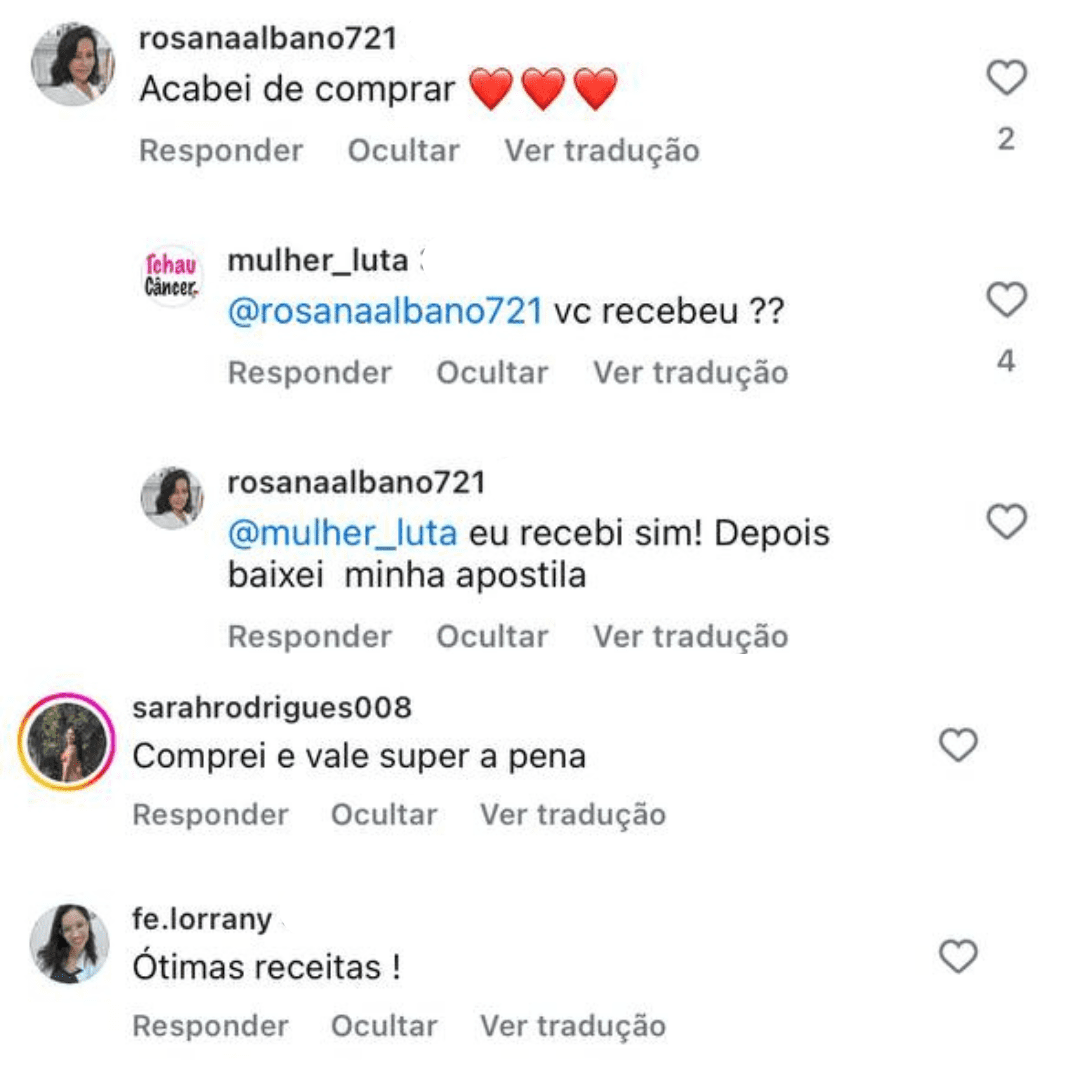Open sarahrodrigues008's story from profile picture
This screenshot has width=1080, height=1080.
point(69,741)
